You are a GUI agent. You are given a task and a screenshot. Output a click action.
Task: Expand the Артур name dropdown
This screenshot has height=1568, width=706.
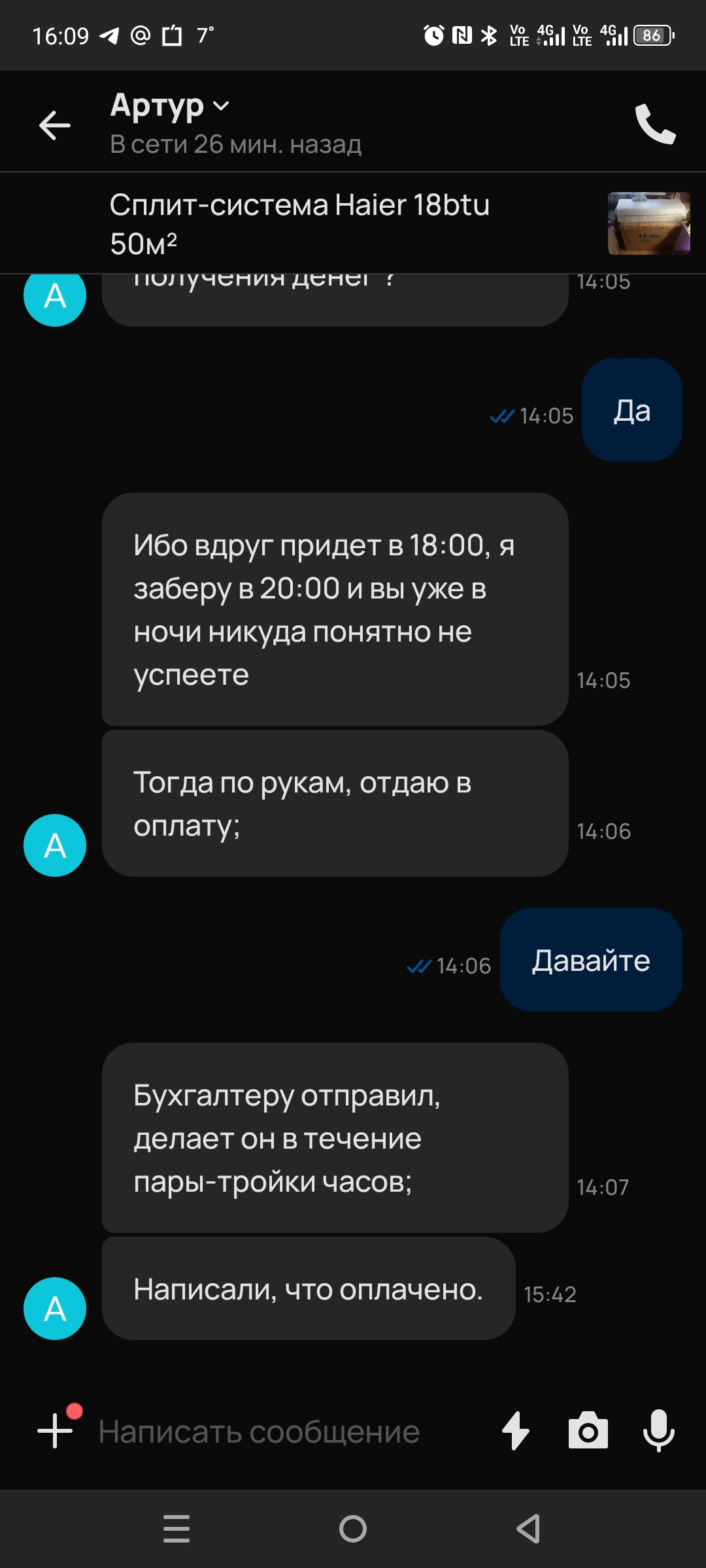pos(222,106)
